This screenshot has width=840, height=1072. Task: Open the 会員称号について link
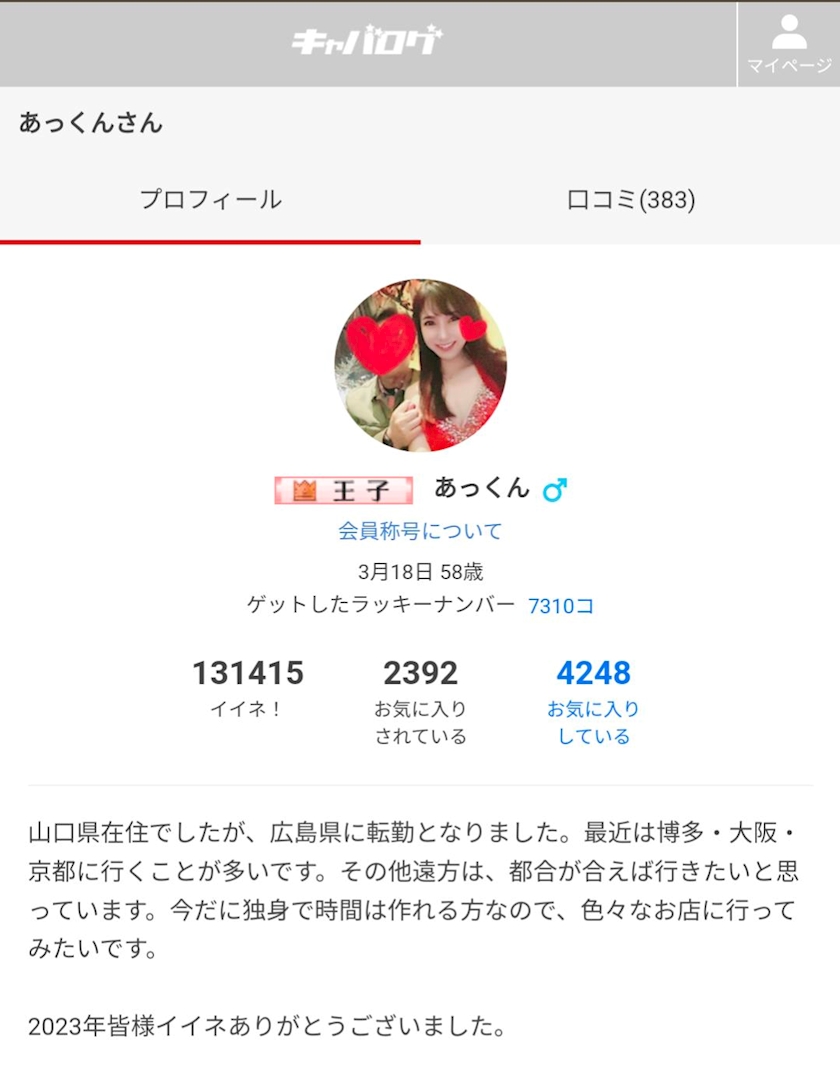420,531
